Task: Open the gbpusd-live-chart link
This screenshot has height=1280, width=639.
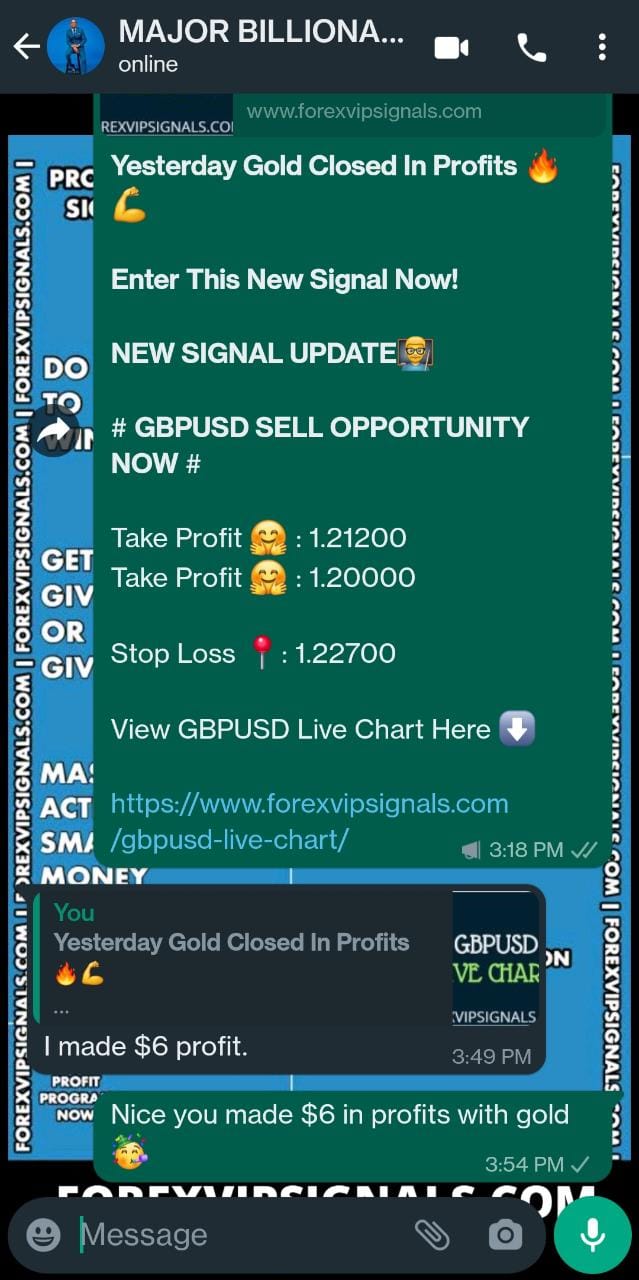Action: pos(309,821)
